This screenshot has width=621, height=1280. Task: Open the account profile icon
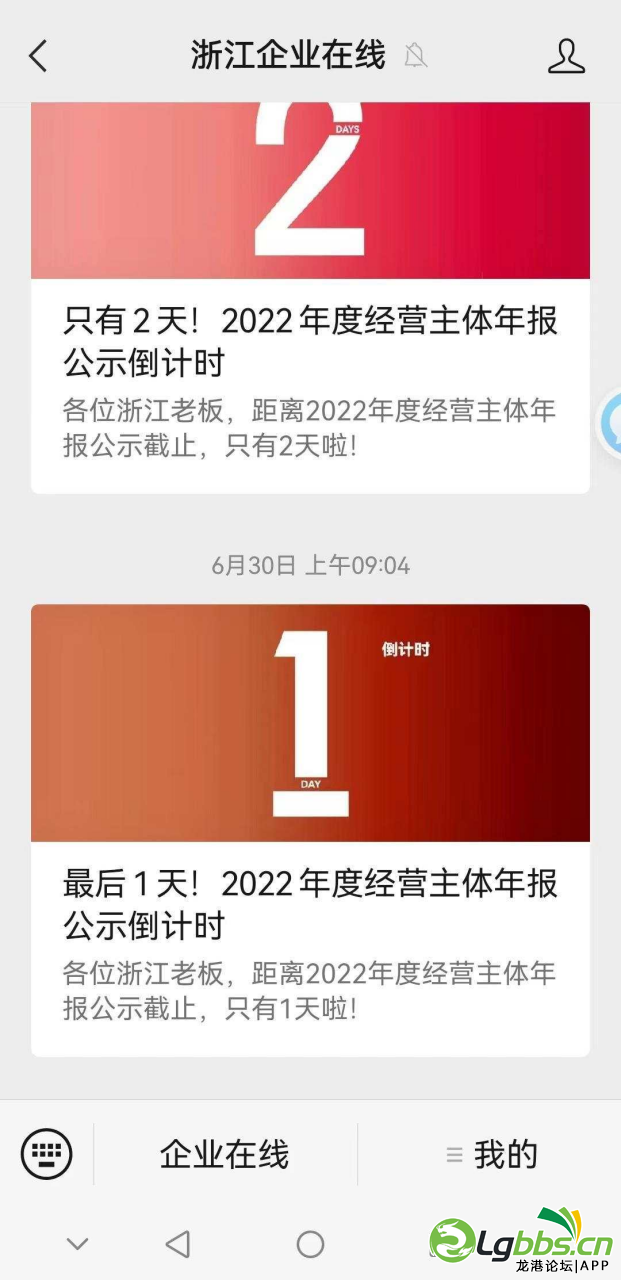click(566, 56)
